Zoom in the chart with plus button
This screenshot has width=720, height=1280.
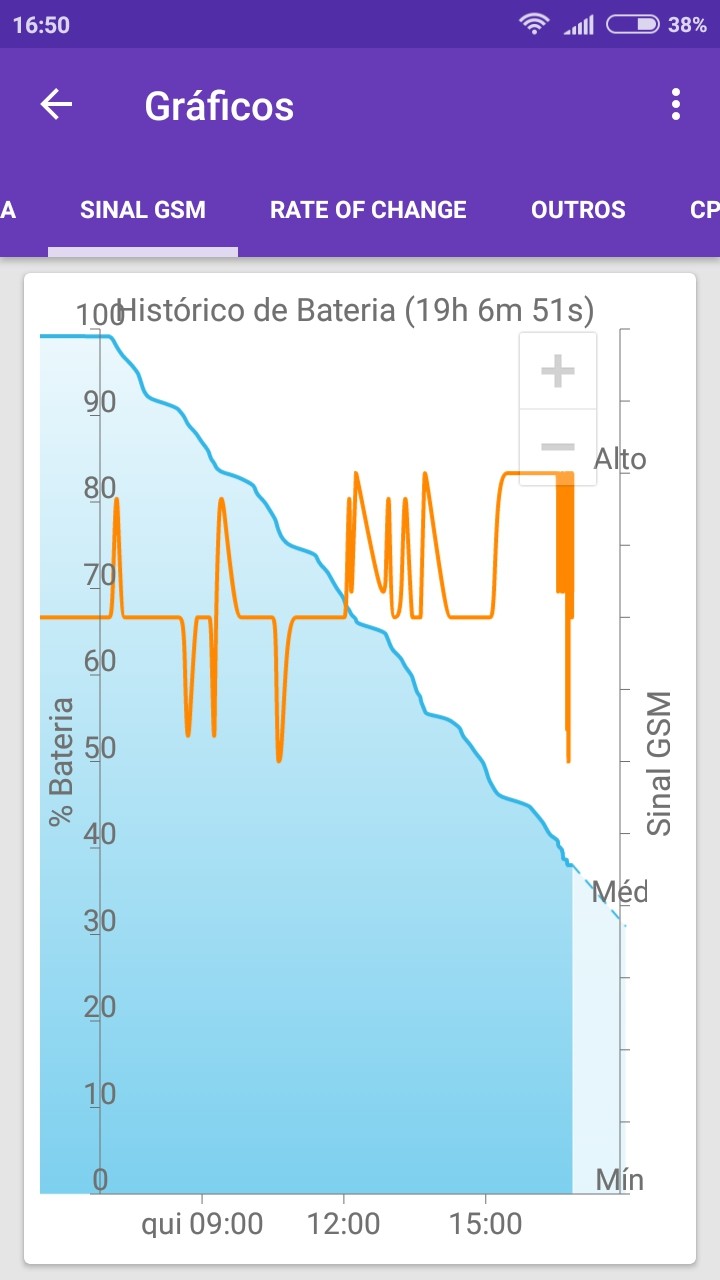click(557, 371)
